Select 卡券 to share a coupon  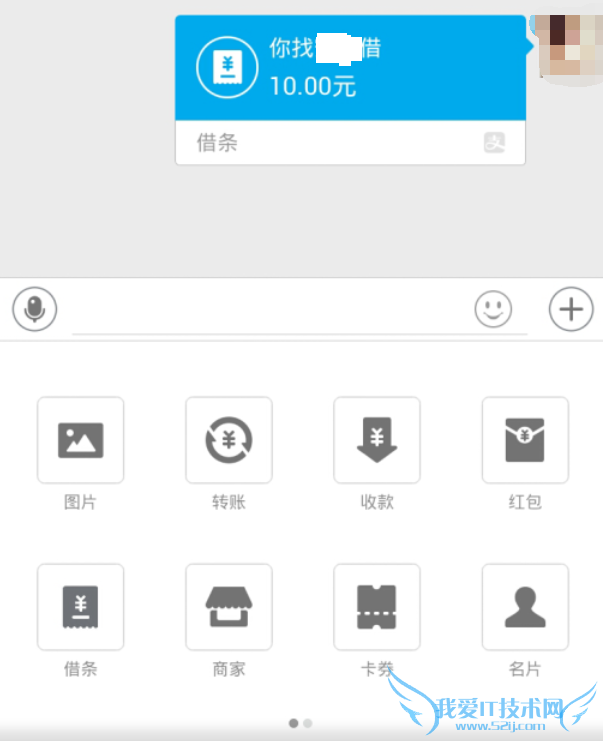(377, 607)
